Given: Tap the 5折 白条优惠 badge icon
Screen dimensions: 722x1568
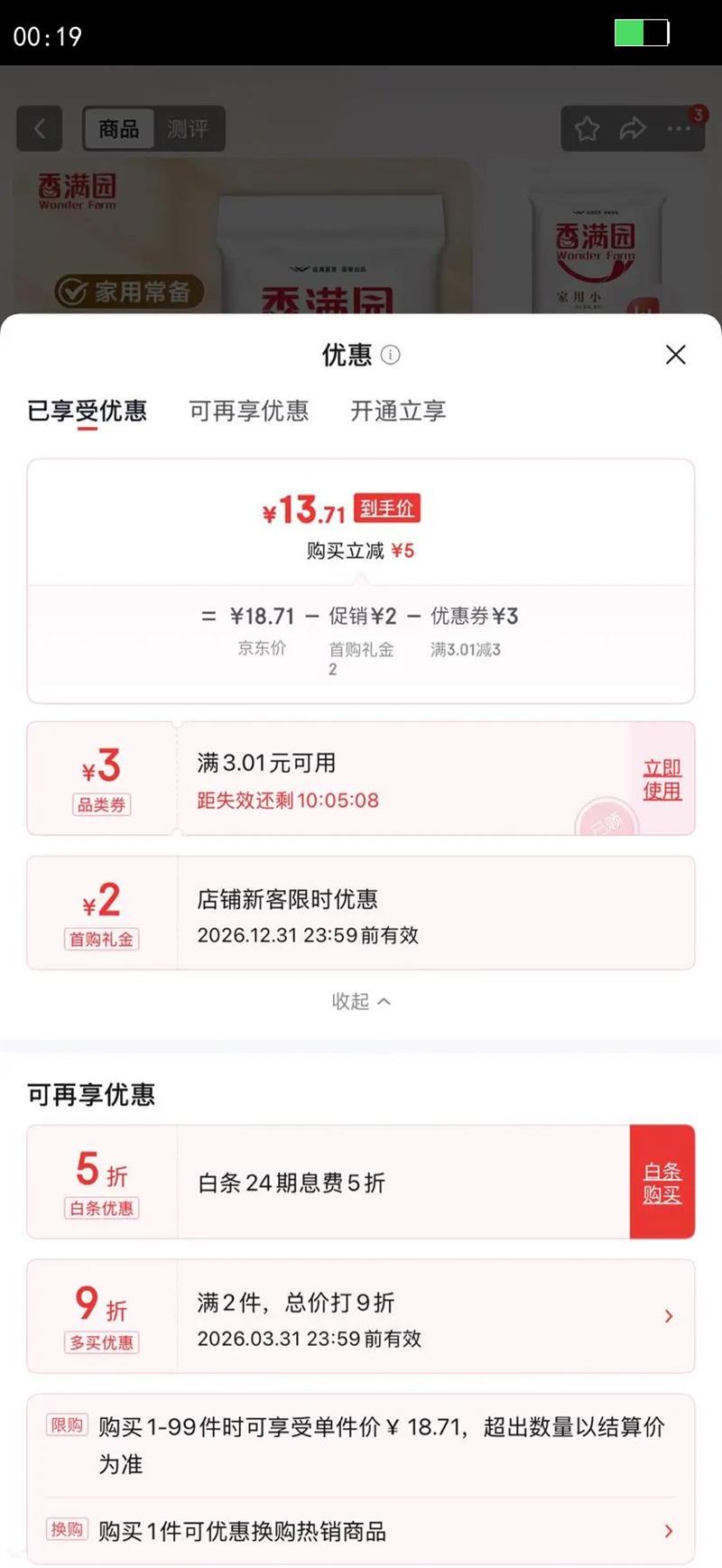Looking at the screenshot, I should [x=99, y=1182].
